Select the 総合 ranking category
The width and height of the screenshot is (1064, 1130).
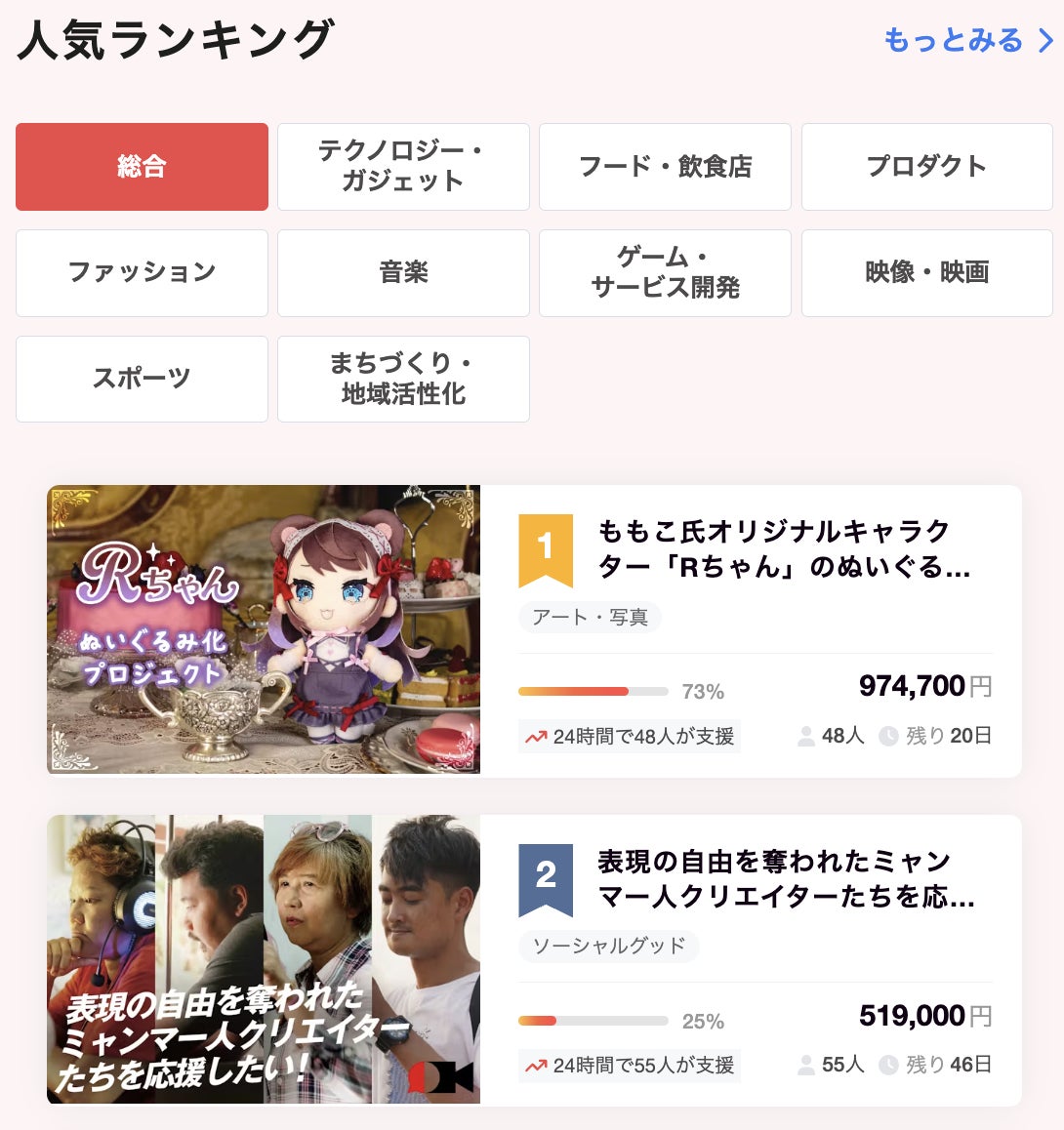(142, 167)
